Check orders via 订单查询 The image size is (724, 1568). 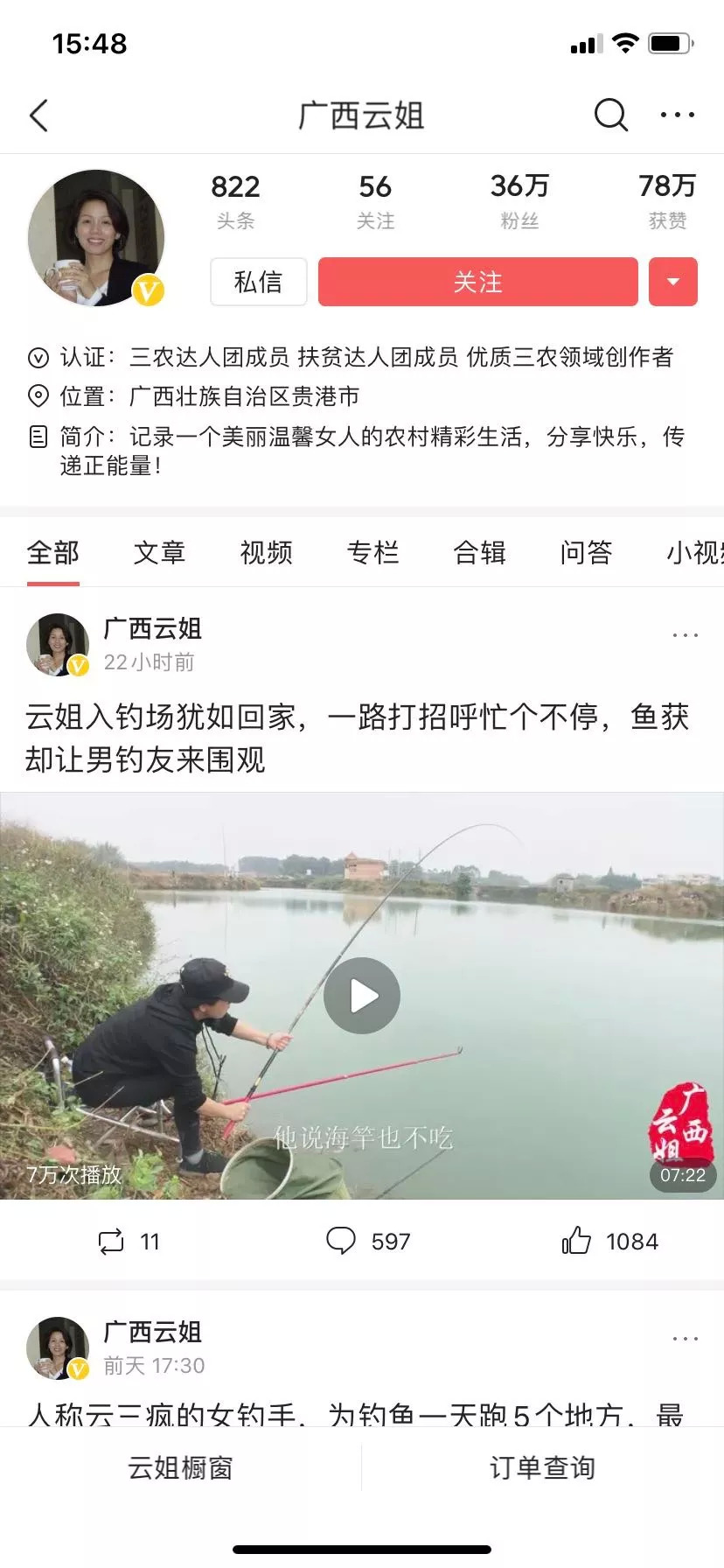pos(542,1467)
